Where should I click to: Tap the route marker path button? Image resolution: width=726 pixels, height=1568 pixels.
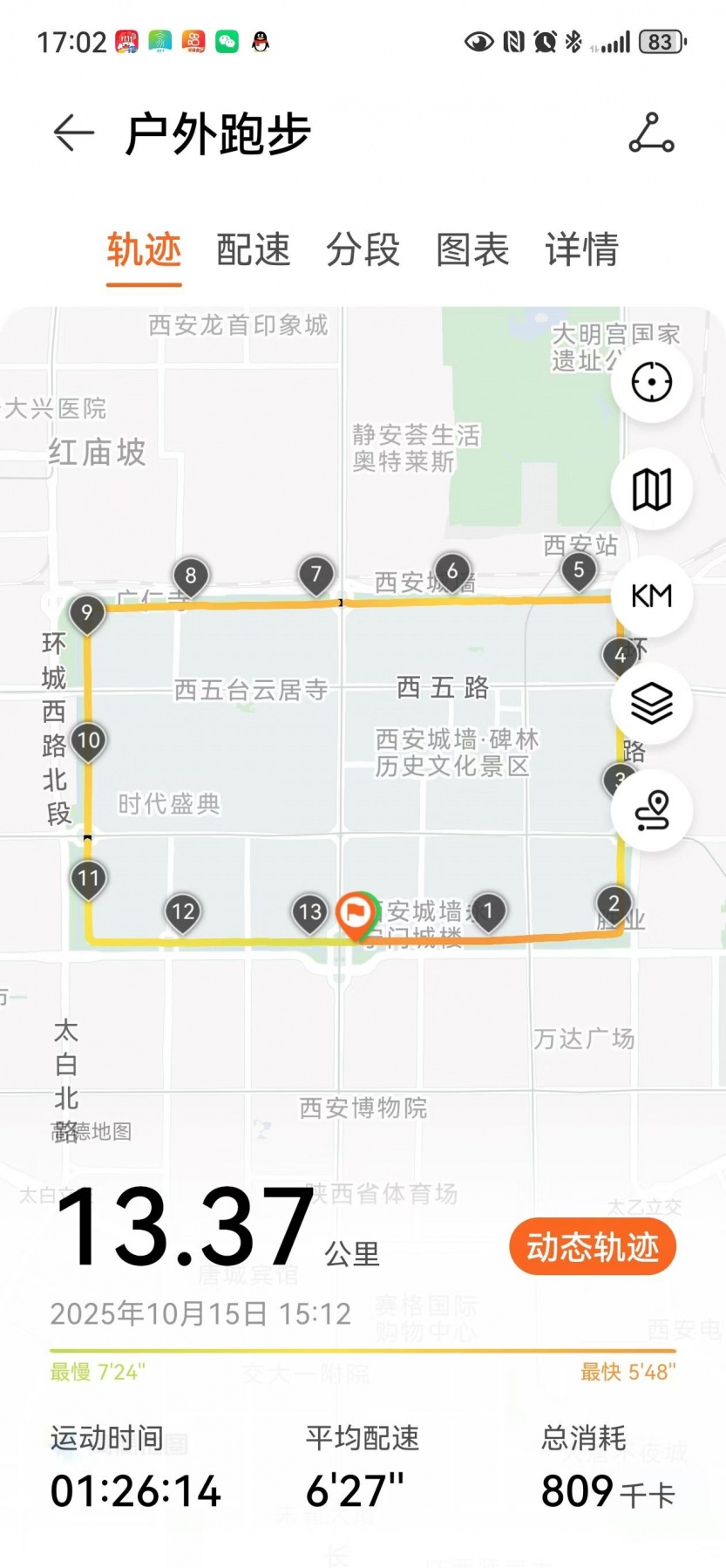[x=651, y=810]
